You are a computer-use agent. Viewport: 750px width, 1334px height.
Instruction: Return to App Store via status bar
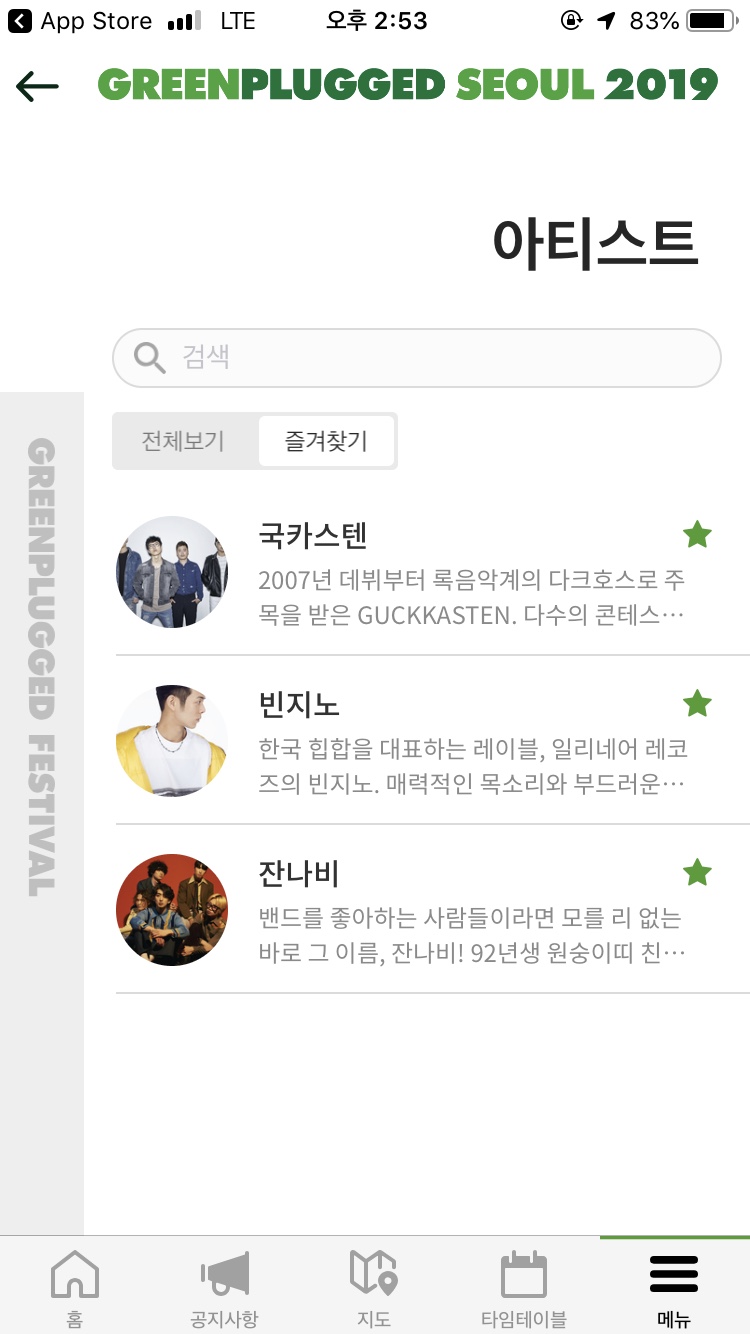pyautogui.click(x=80, y=21)
